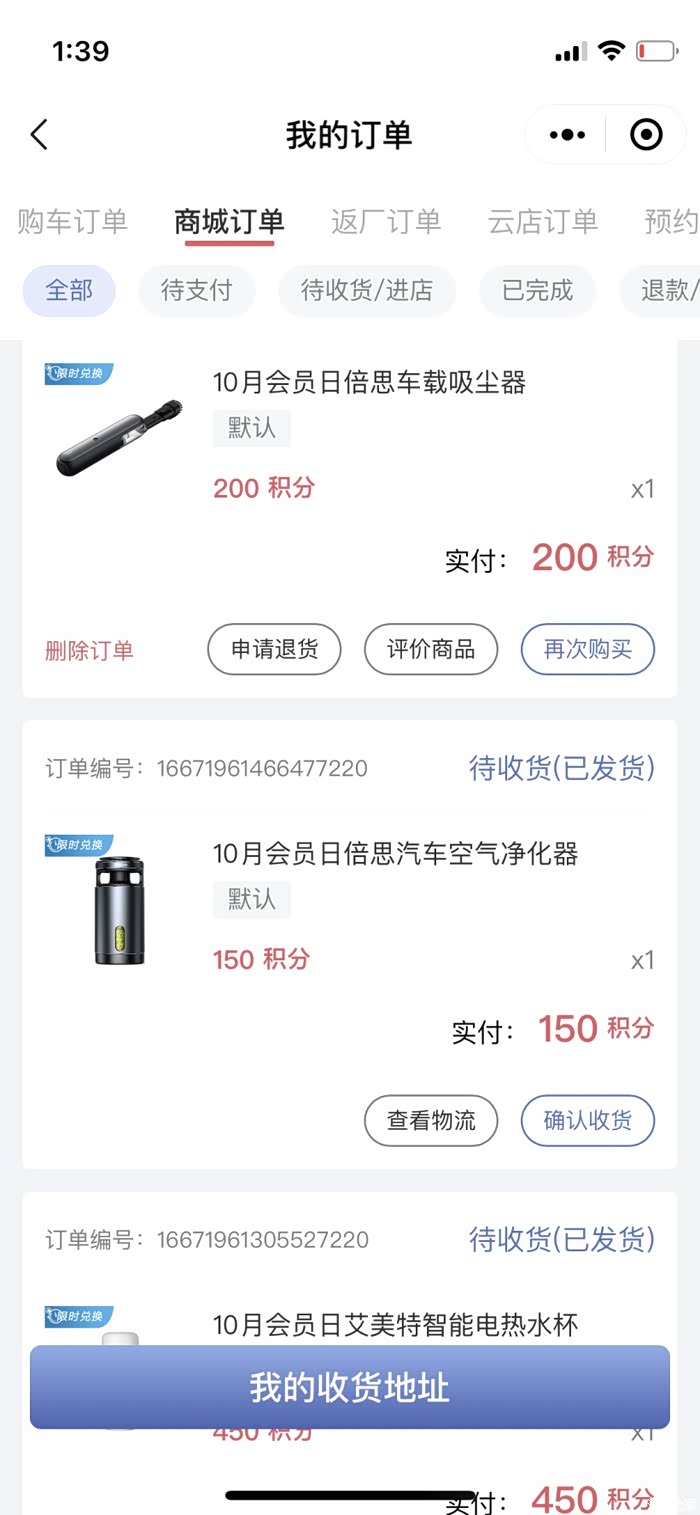Switch to the 购车订单 tab

72,222
